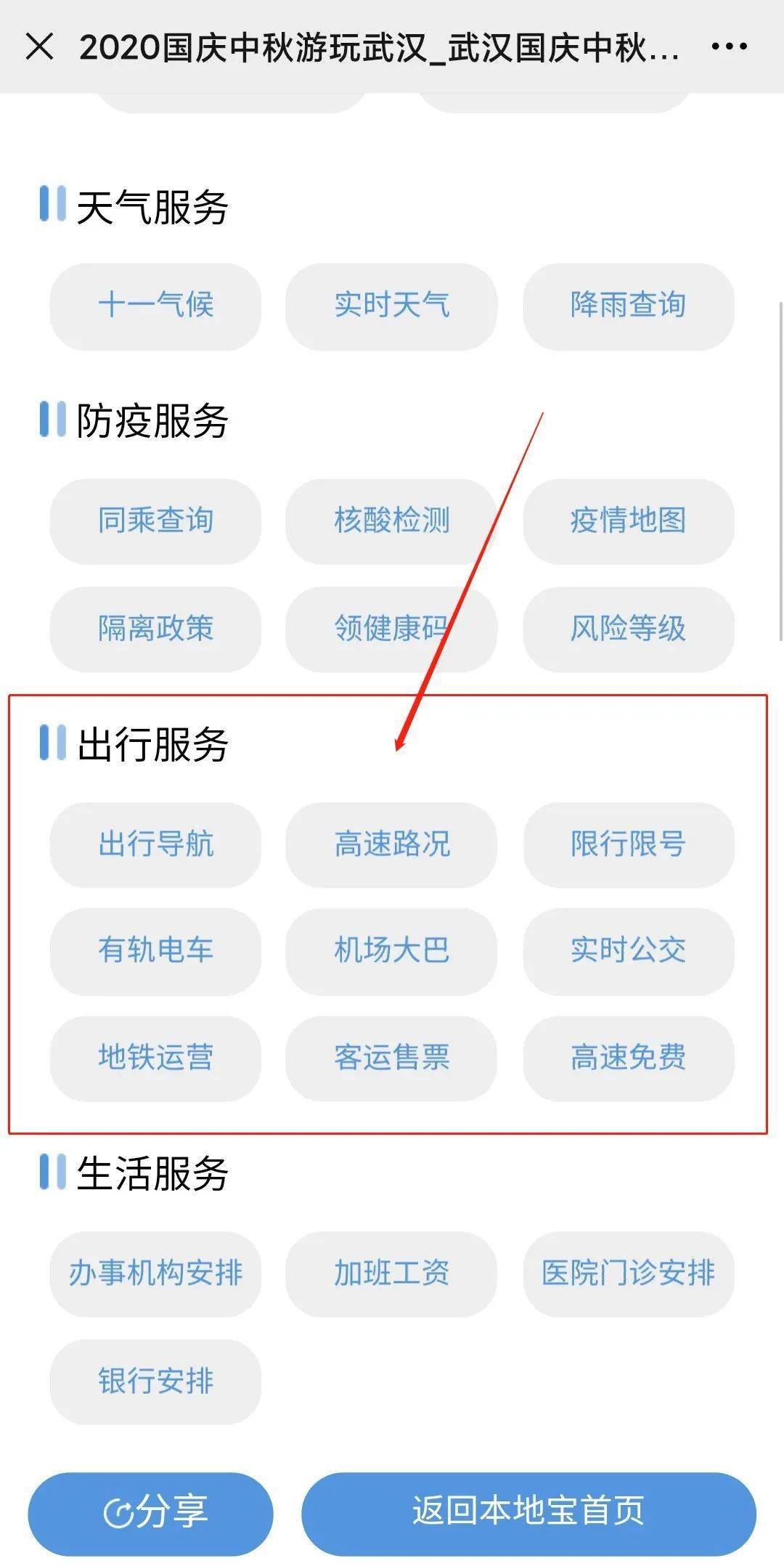View the 疫情地图 epidemic map

pos(628,521)
